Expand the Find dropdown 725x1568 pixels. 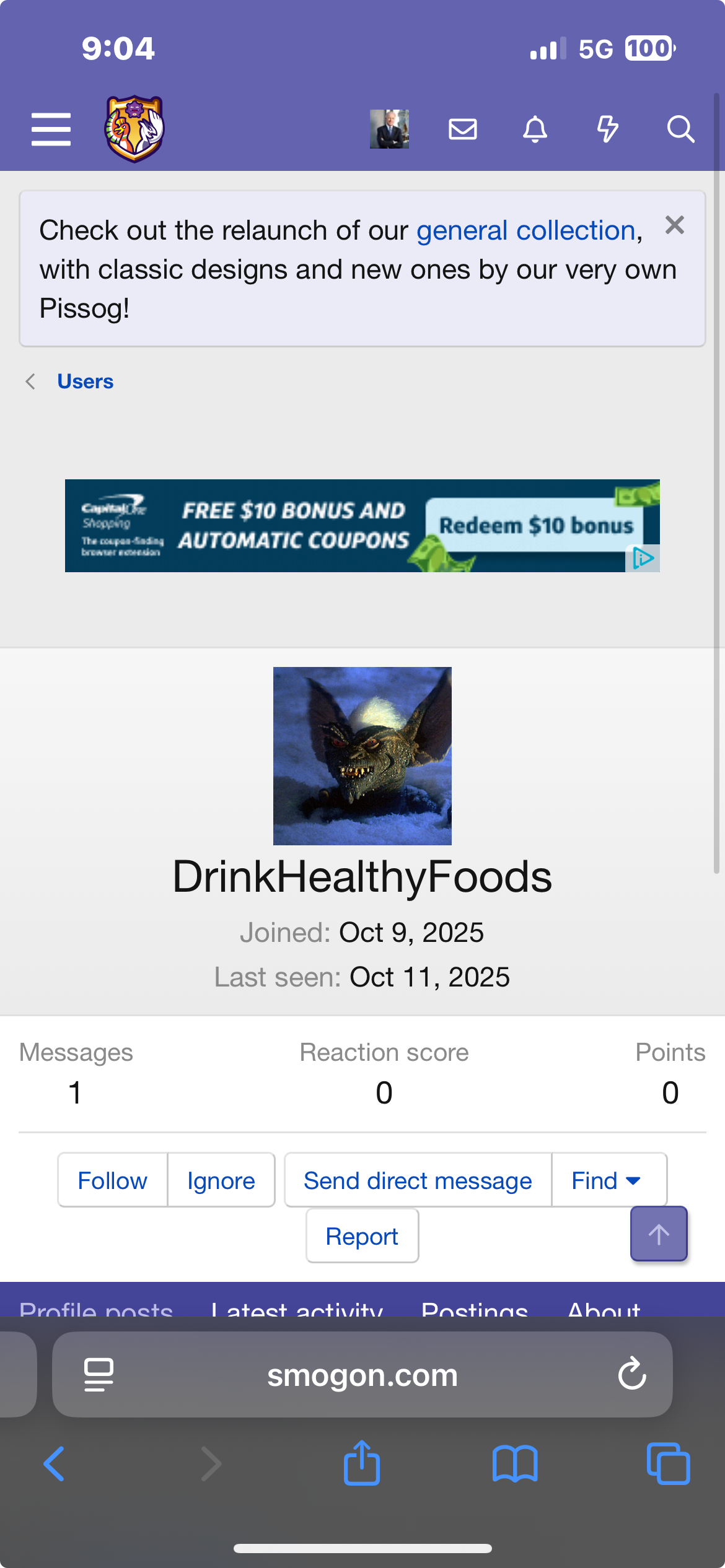[606, 1180]
